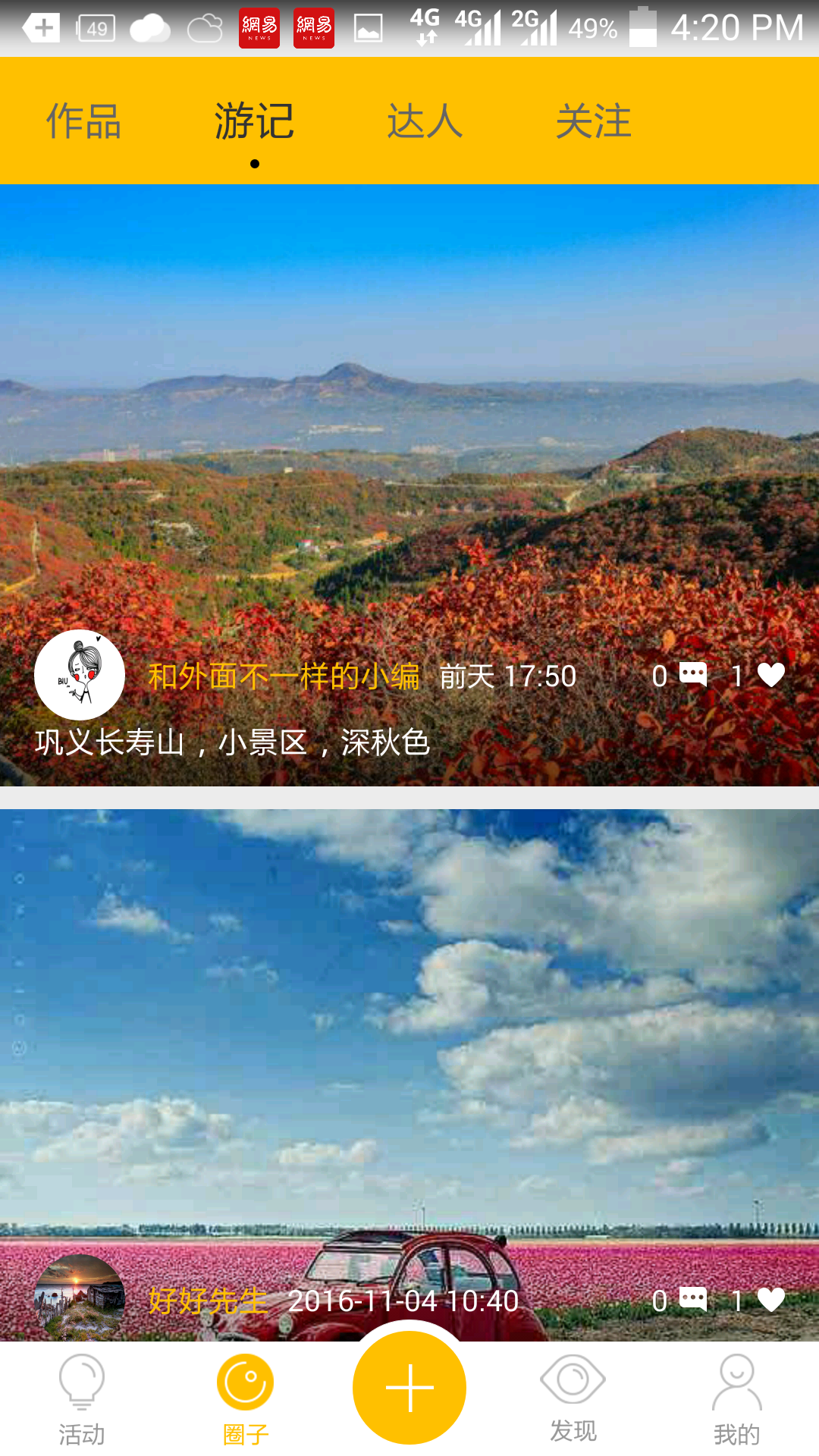Switch to the 关注 tab
819x1456 pixels.
click(x=593, y=121)
